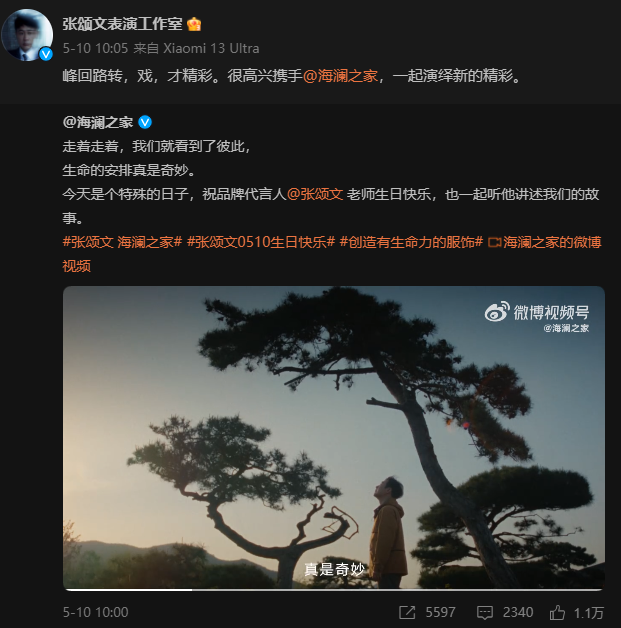Open the @张颂文 mention in the repost
The height and width of the screenshot is (628, 621).
click(314, 194)
